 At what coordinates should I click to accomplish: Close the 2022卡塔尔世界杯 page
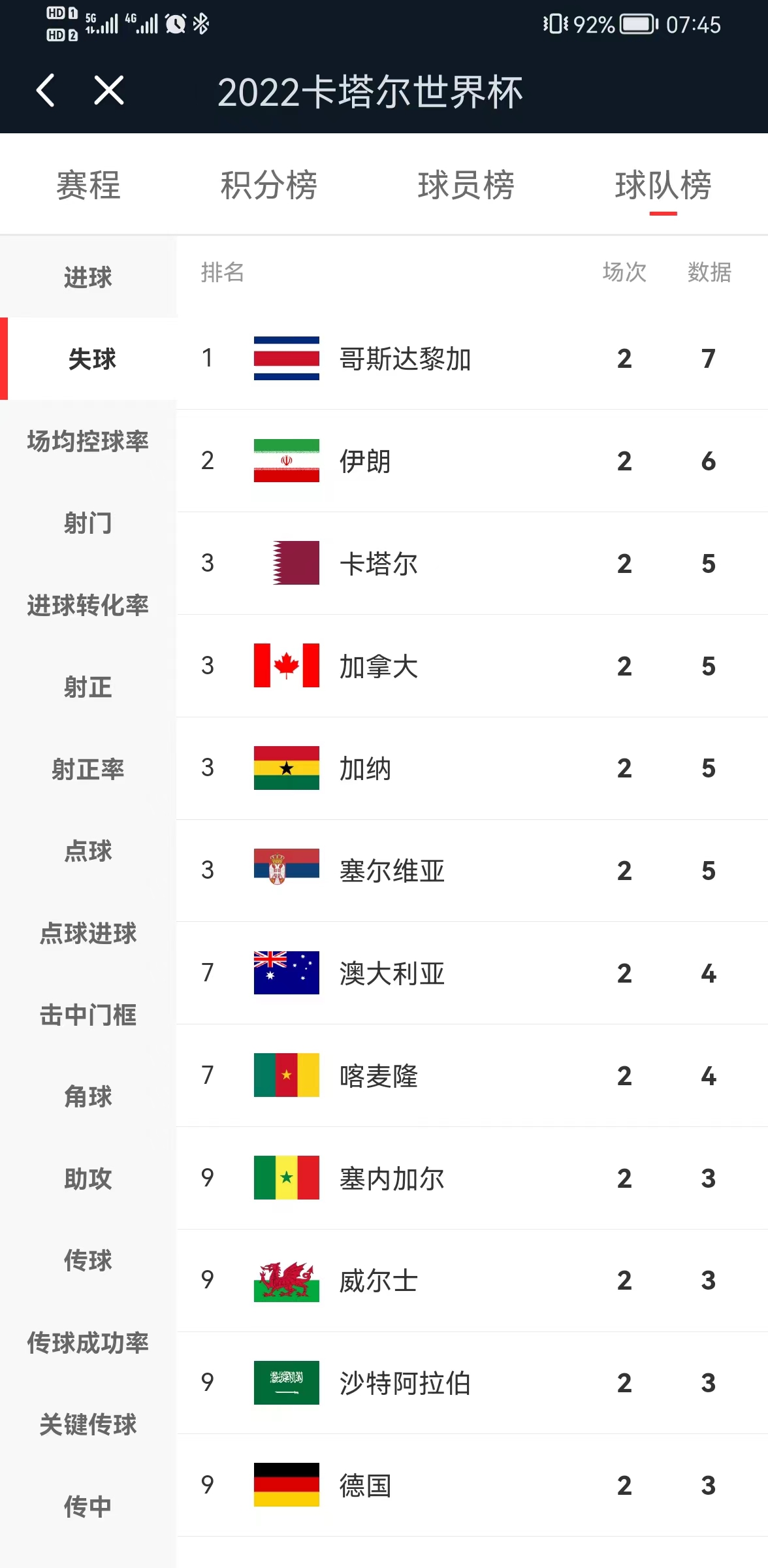pos(108,90)
